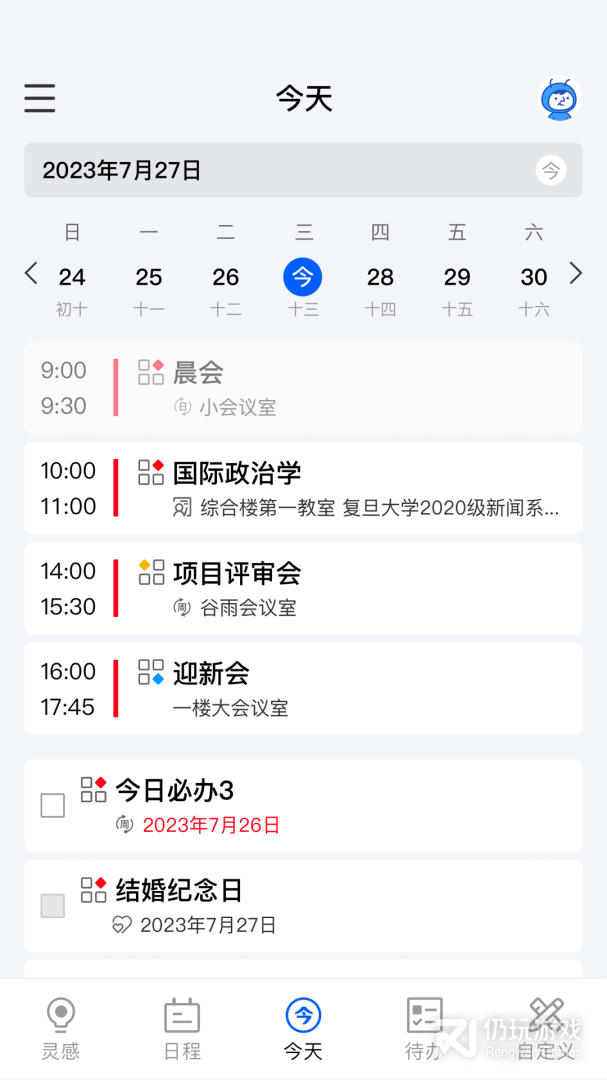This screenshot has width=607, height=1080.
Task: Tap the 今 jump-to-today button
Action: tap(551, 170)
